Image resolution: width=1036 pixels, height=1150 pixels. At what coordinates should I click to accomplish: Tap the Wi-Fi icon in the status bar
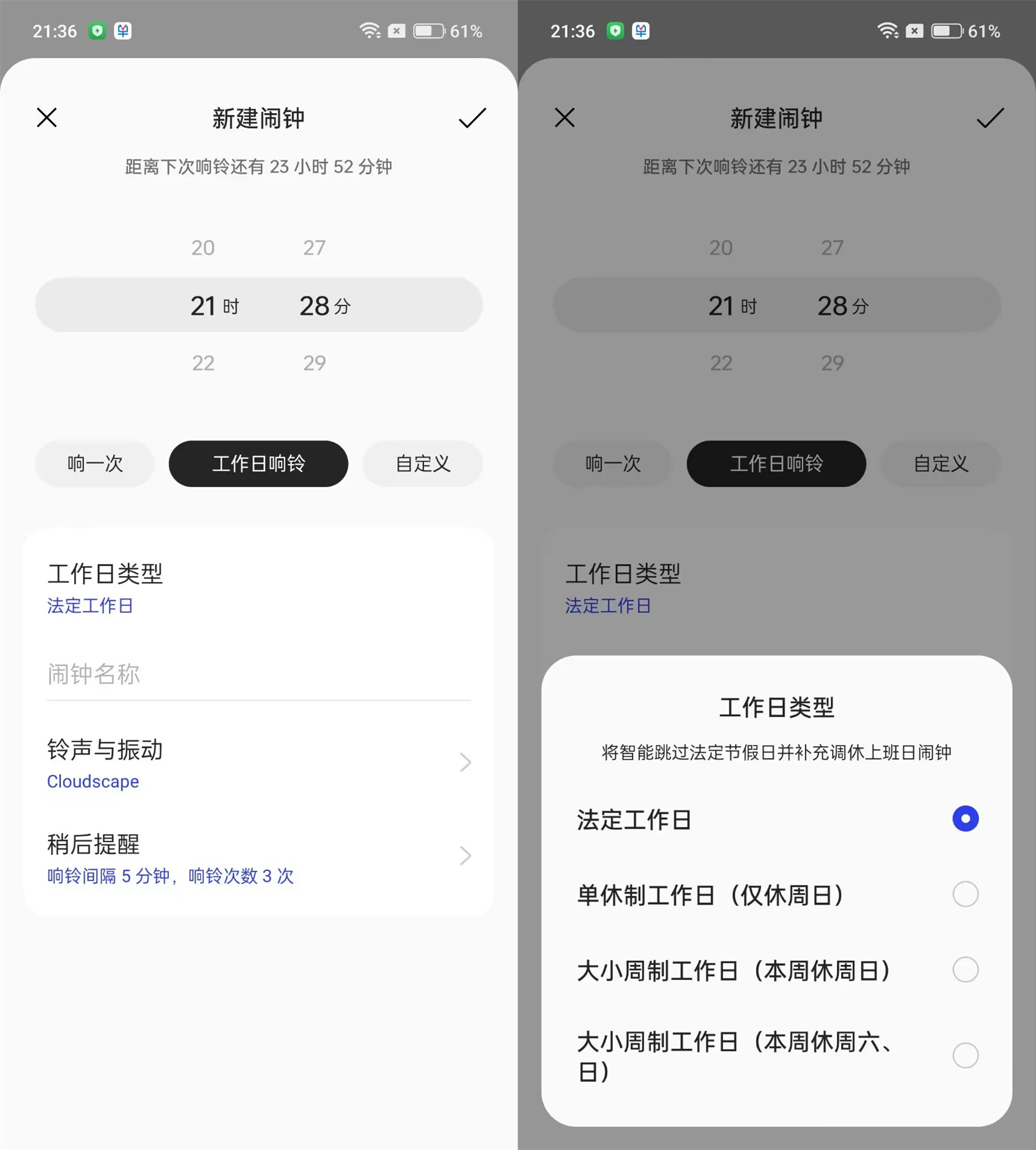370,31
